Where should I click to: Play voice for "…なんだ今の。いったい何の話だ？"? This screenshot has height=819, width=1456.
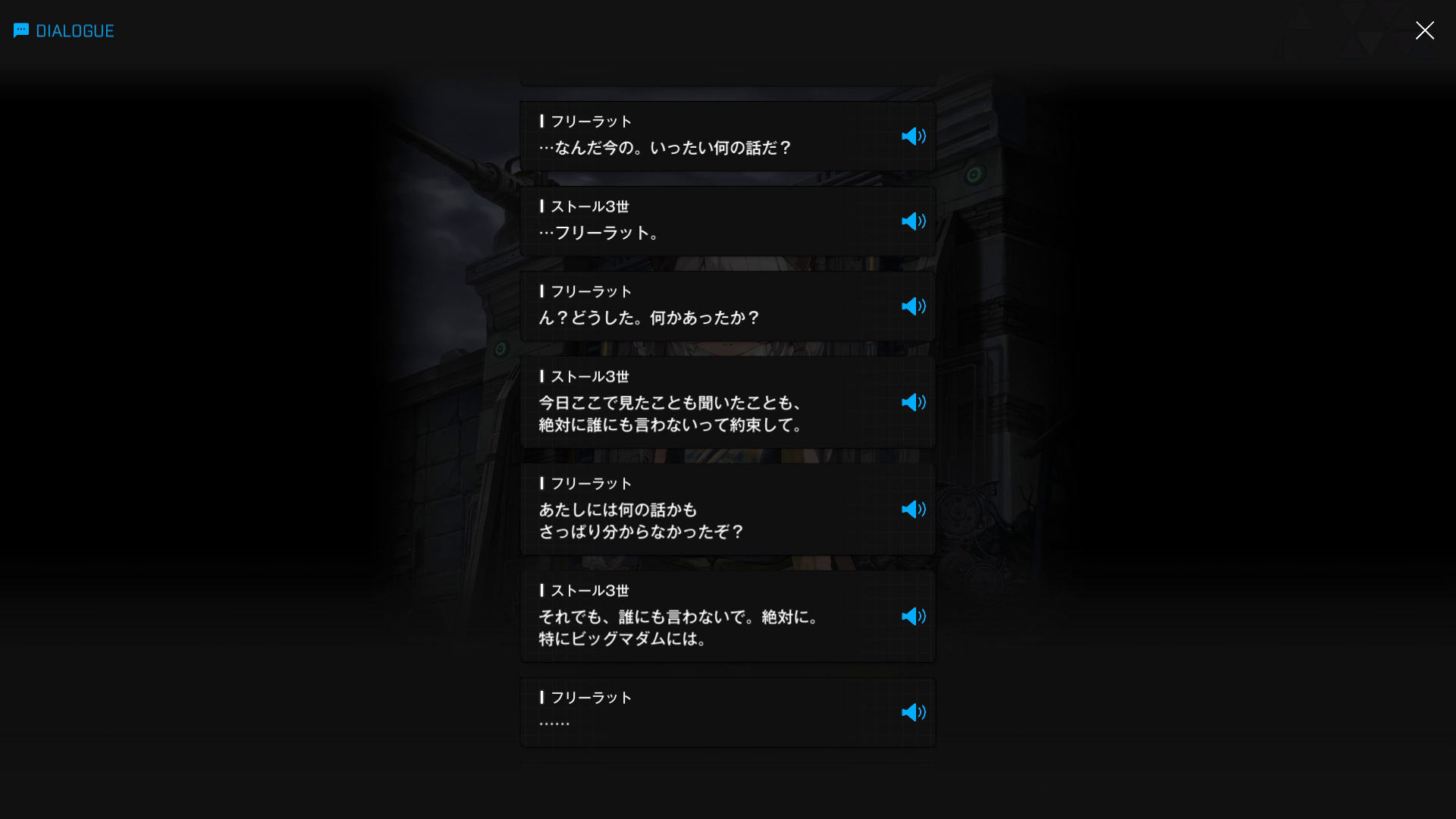click(913, 136)
